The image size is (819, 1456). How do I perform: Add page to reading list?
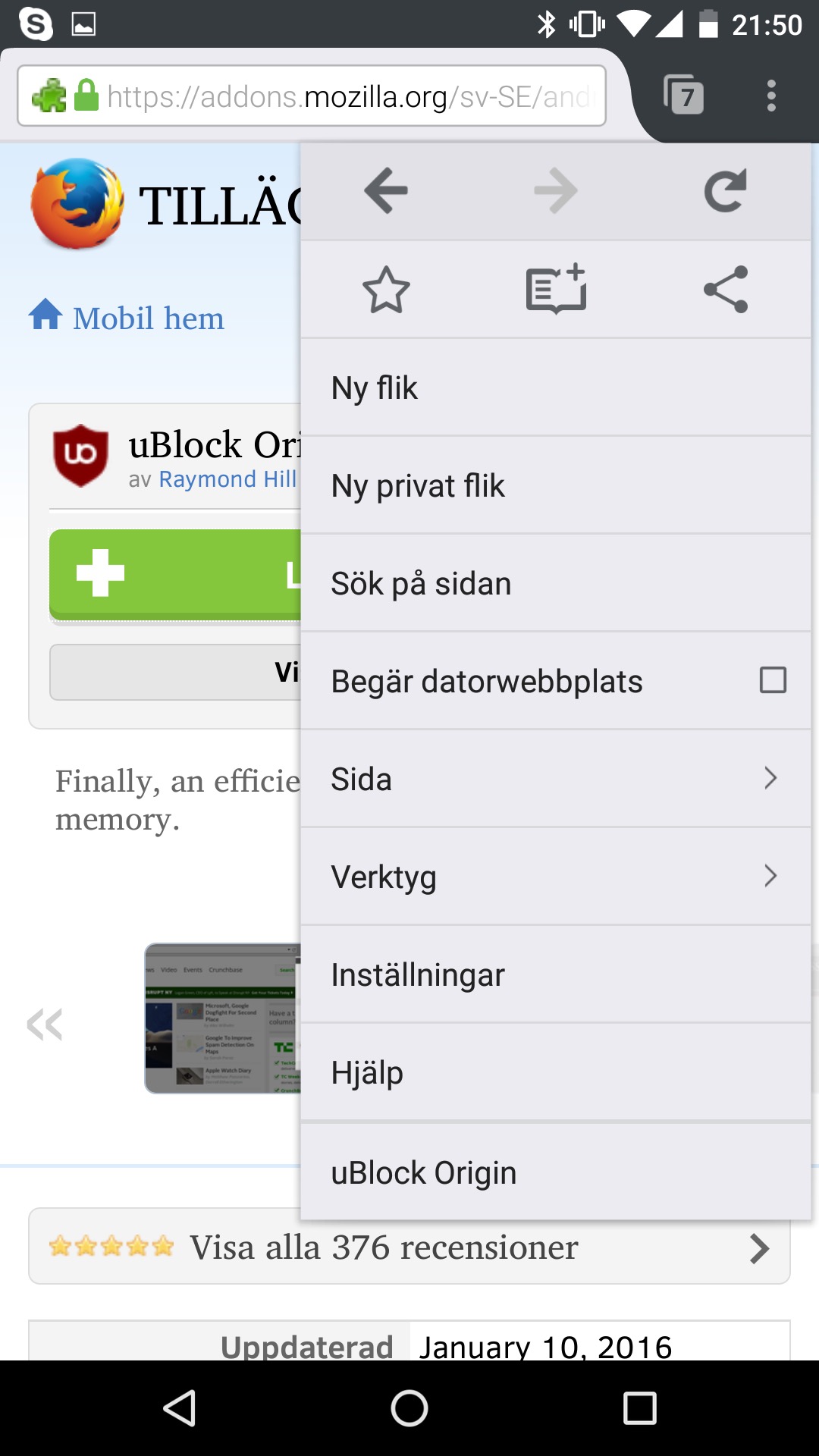pyautogui.click(x=556, y=290)
